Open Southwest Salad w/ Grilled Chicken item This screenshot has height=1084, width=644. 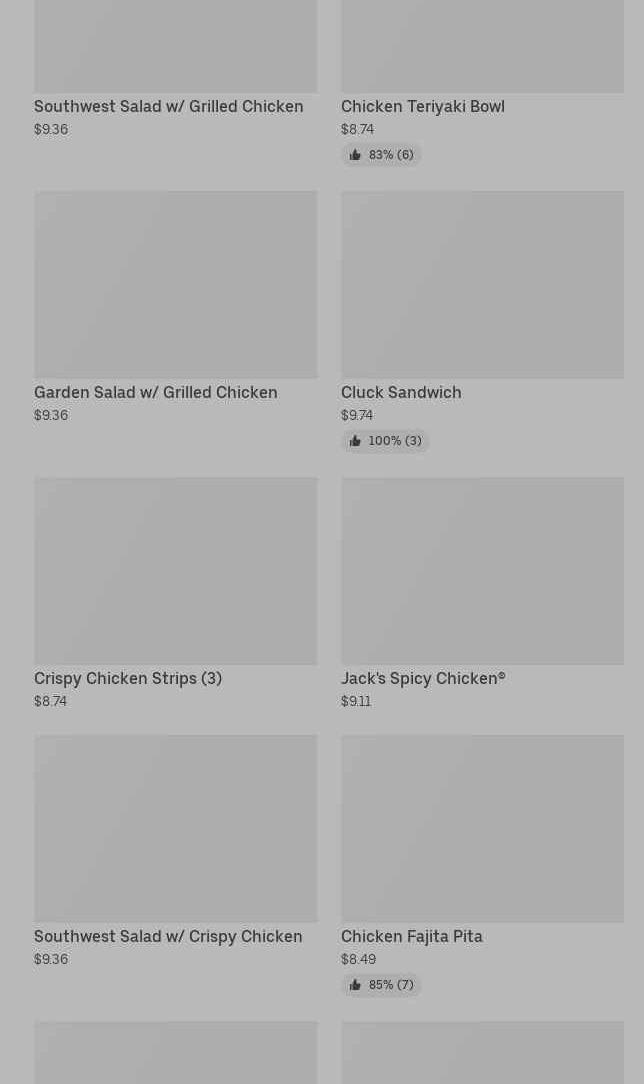[169, 106]
